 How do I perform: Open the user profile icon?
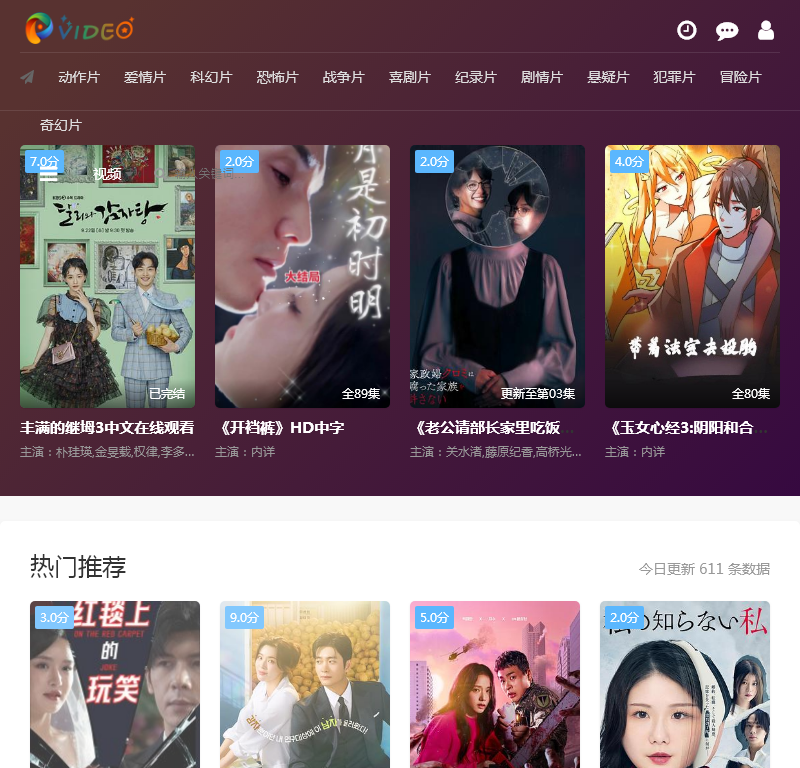pos(766,30)
